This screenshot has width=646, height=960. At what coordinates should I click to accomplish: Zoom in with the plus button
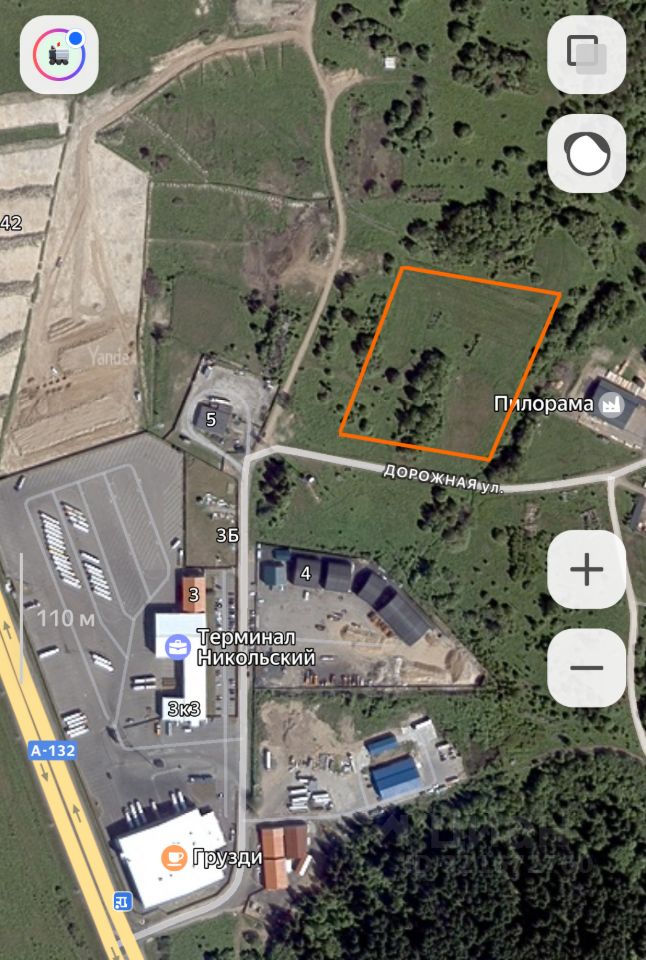(x=586, y=570)
